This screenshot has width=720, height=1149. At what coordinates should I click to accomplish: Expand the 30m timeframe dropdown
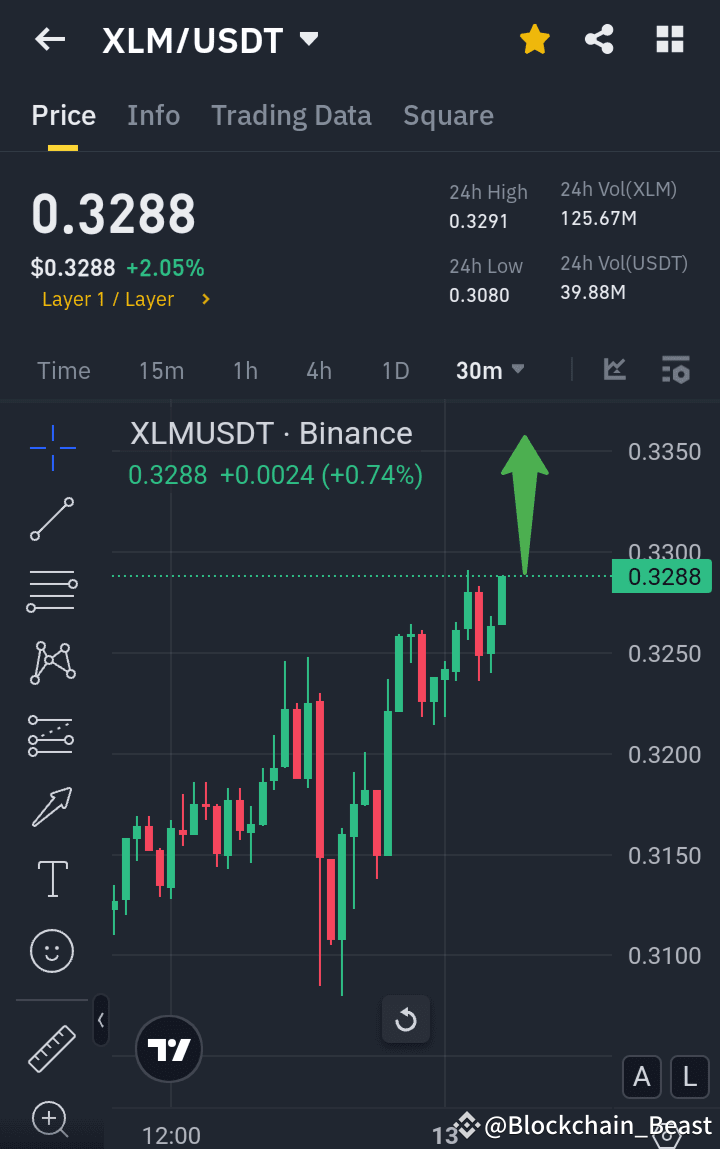click(x=489, y=369)
